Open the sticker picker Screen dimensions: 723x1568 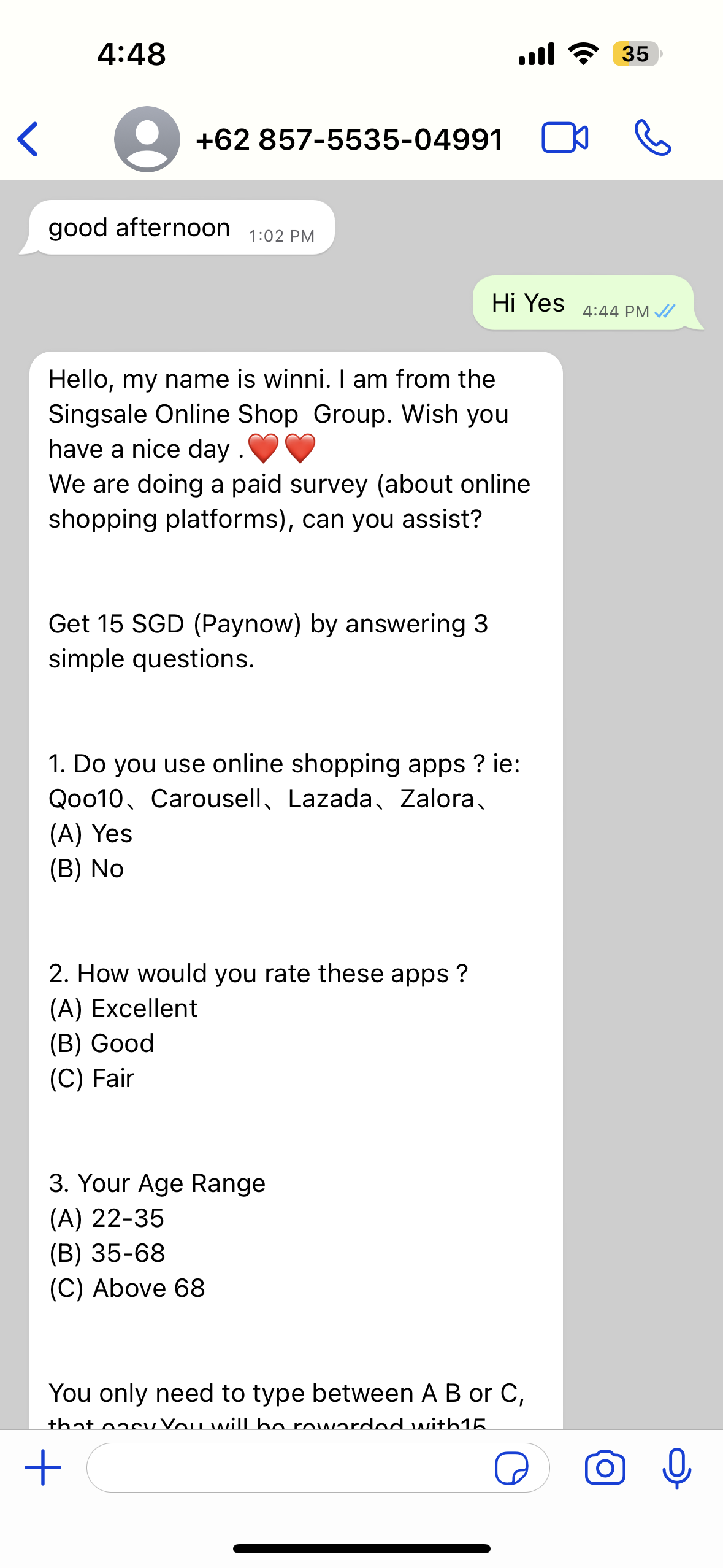511,1467
